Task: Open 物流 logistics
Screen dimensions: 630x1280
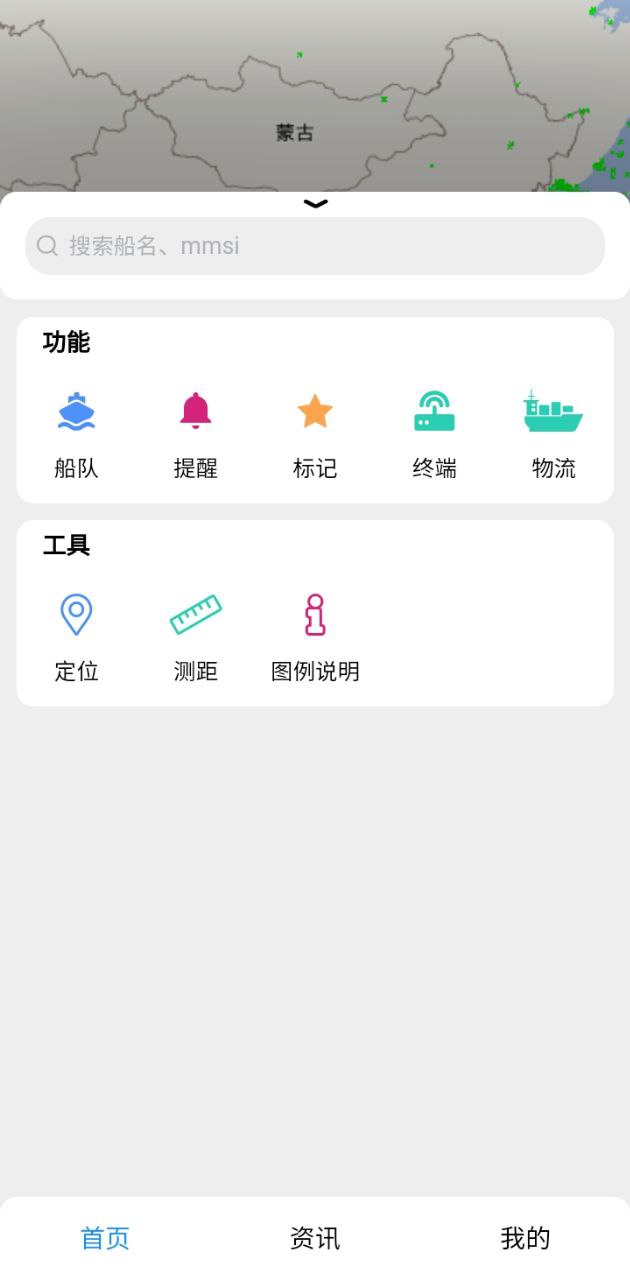Action: pyautogui.click(x=553, y=435)
